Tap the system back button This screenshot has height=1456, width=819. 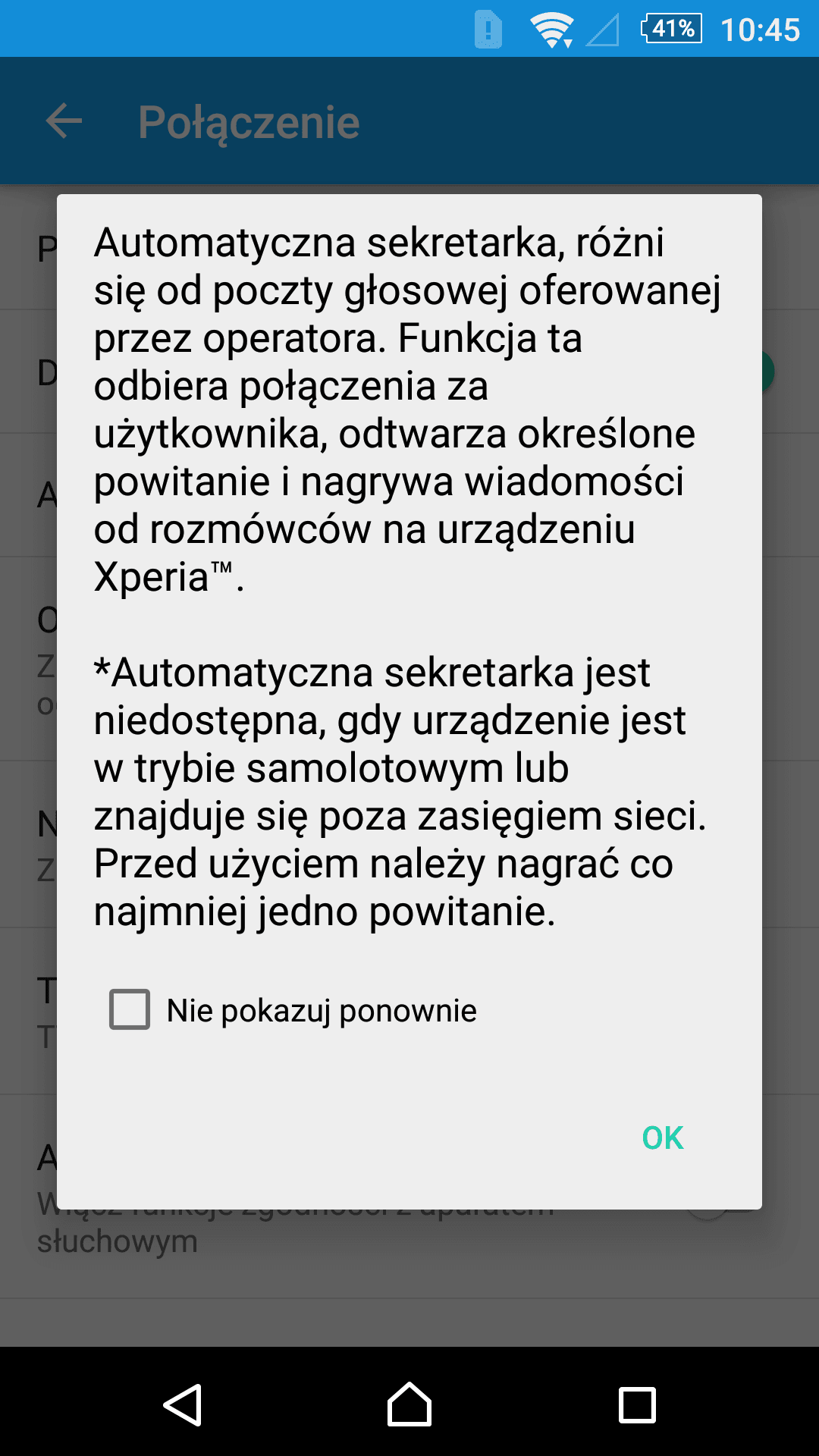tap(183, 1405)
